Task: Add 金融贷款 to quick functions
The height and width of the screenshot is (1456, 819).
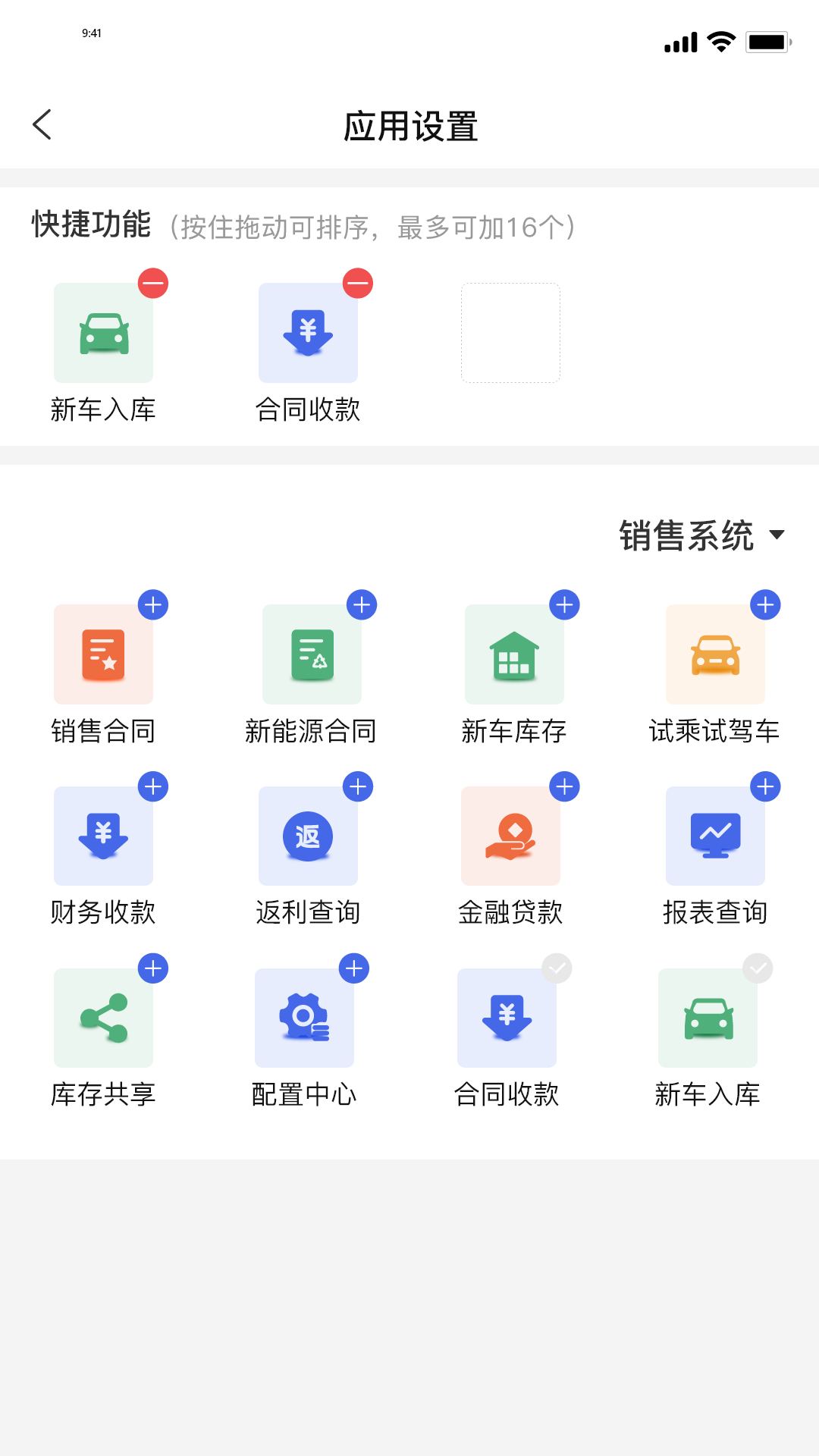Action: 564,787
